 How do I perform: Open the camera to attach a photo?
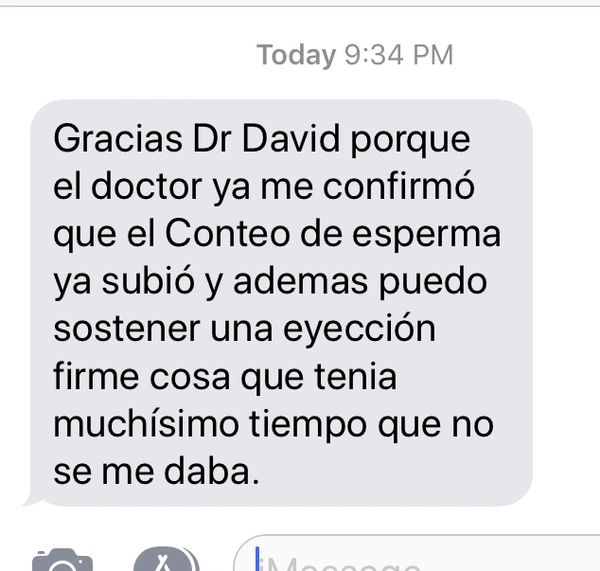pyautogui.click(x=62, y=560)
